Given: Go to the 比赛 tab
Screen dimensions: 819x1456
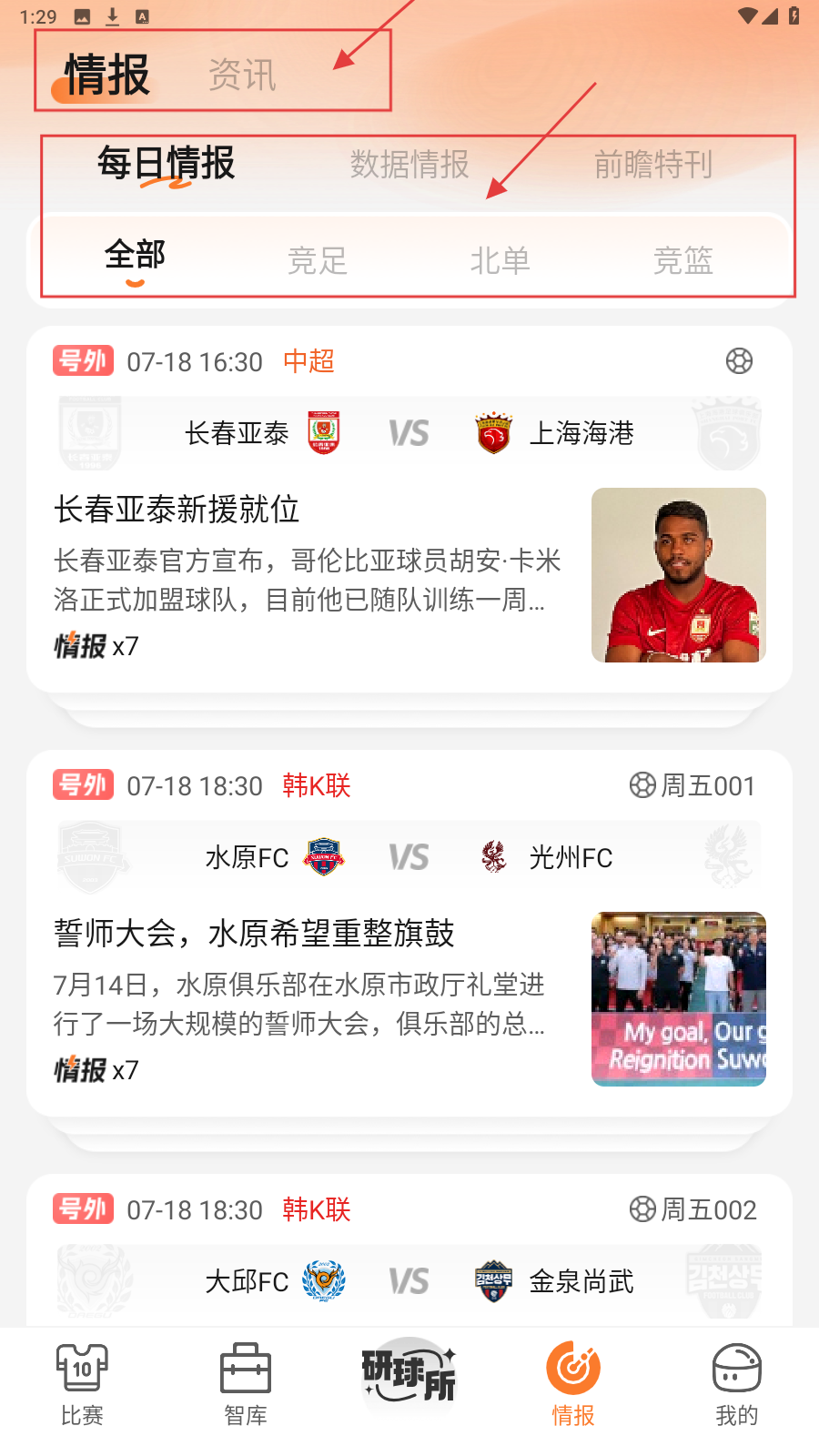Looking at the screenshot, I should click(82, 1385).
